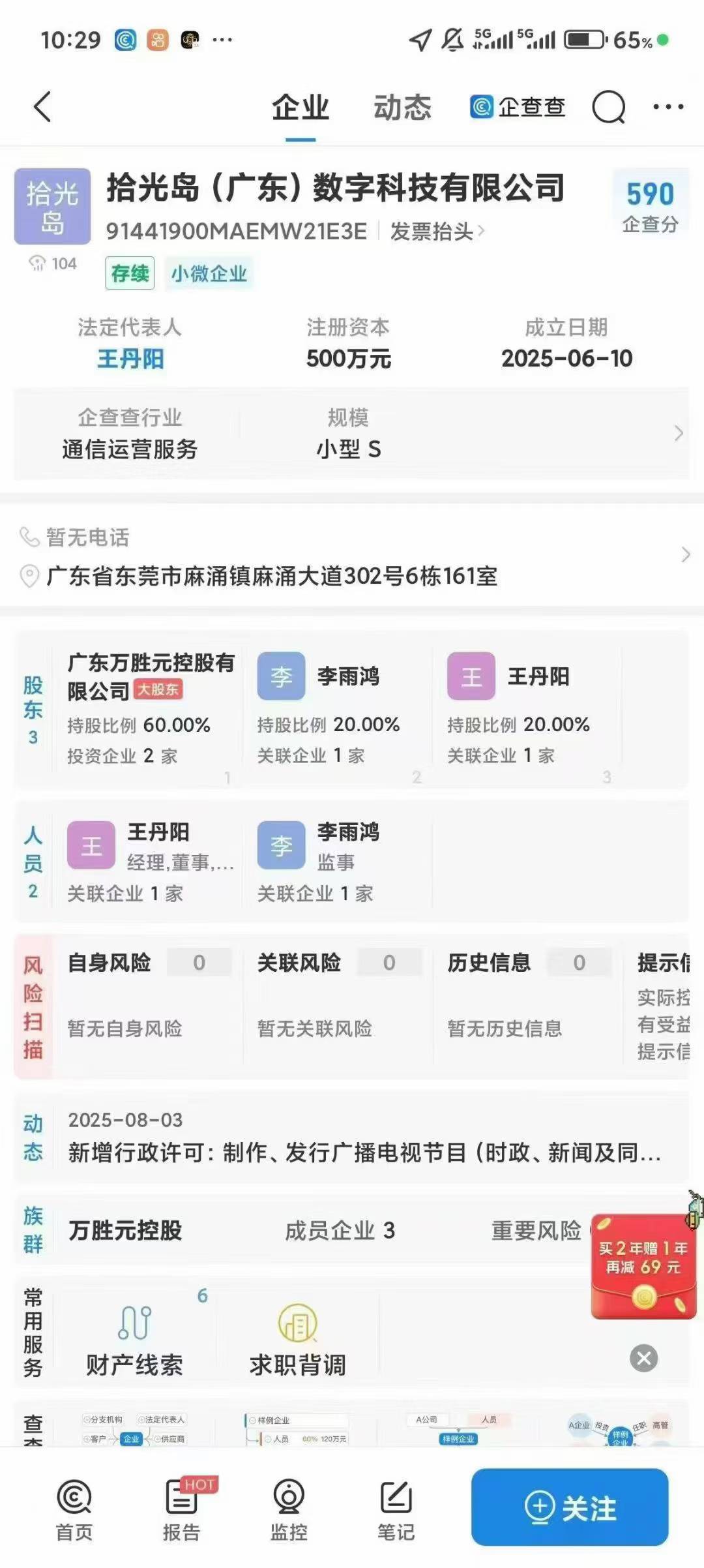Viewport: 704px width, 1568px height.
Task: Open the search magnifier icon
Action: (609, 107)
